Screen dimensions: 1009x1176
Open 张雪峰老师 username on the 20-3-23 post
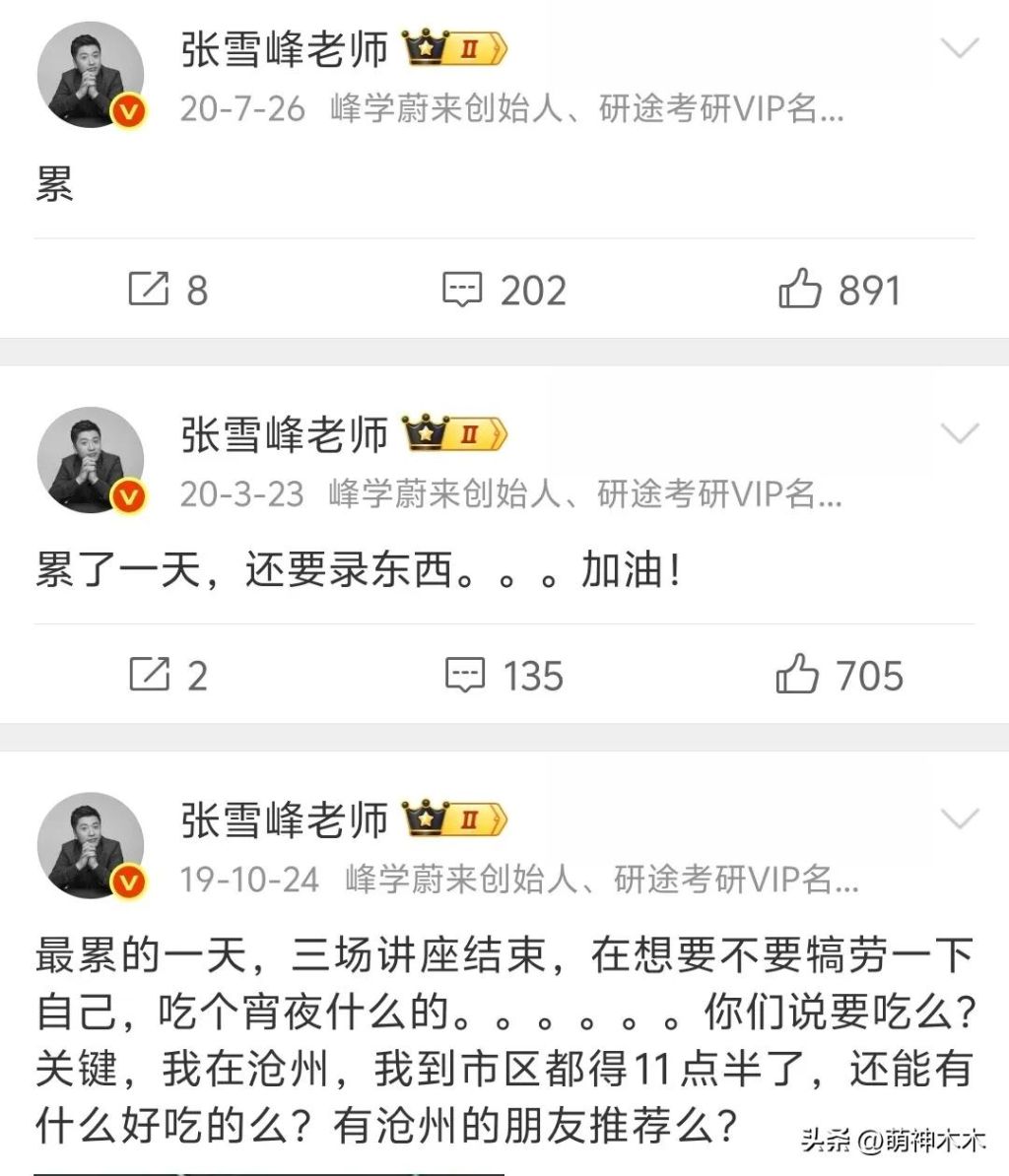click(x=285, y=434)
